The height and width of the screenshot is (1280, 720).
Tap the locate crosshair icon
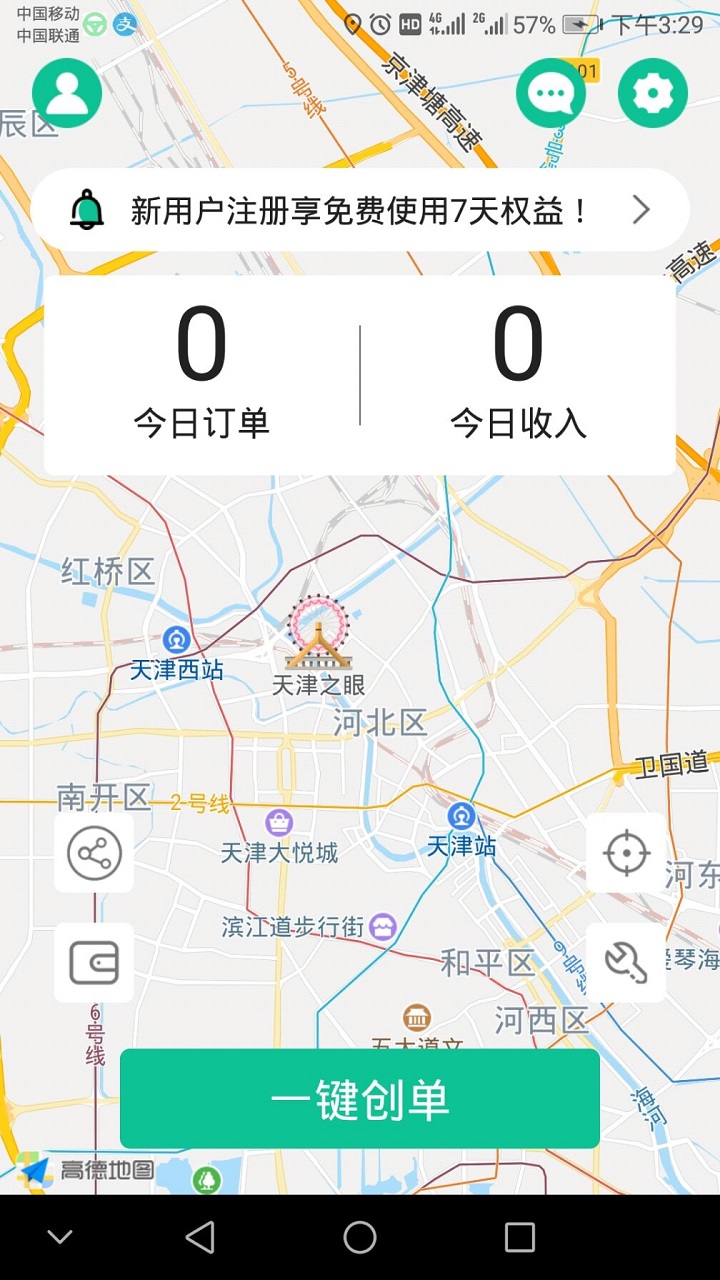click(625, 854)
